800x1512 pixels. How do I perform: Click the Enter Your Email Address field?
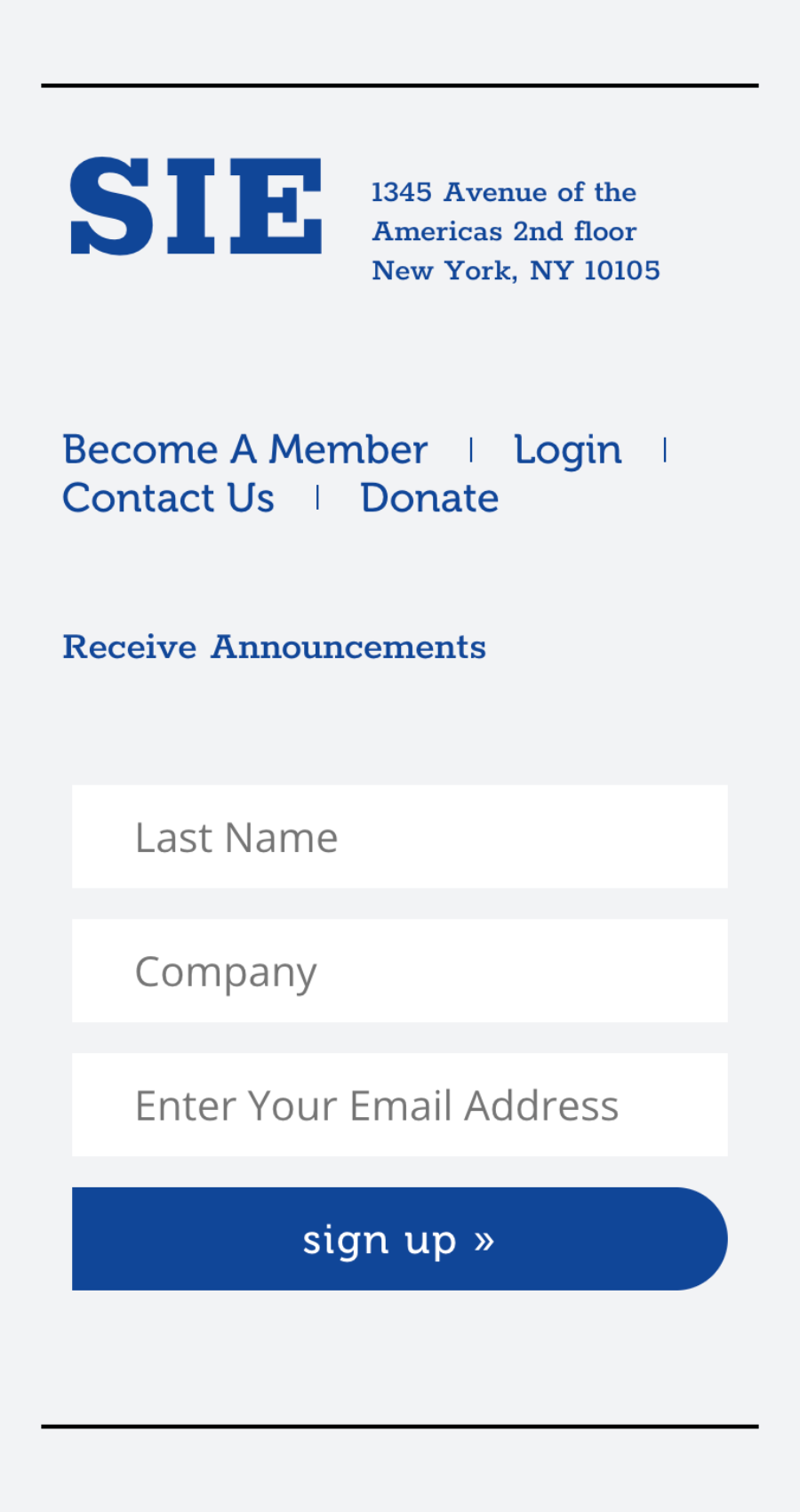399,1105
